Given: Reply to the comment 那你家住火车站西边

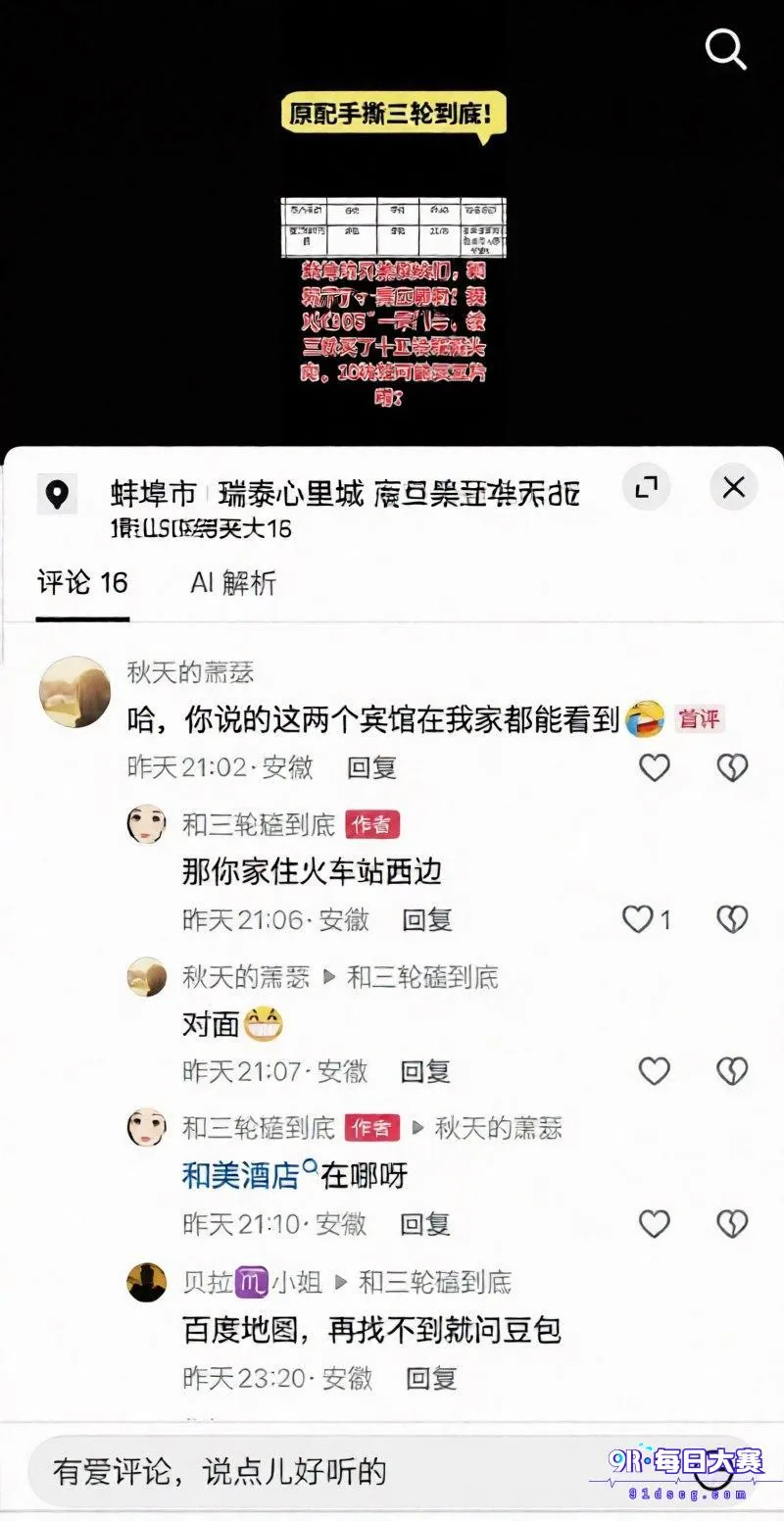Looking at the screenshot, I should click(427, 919).
